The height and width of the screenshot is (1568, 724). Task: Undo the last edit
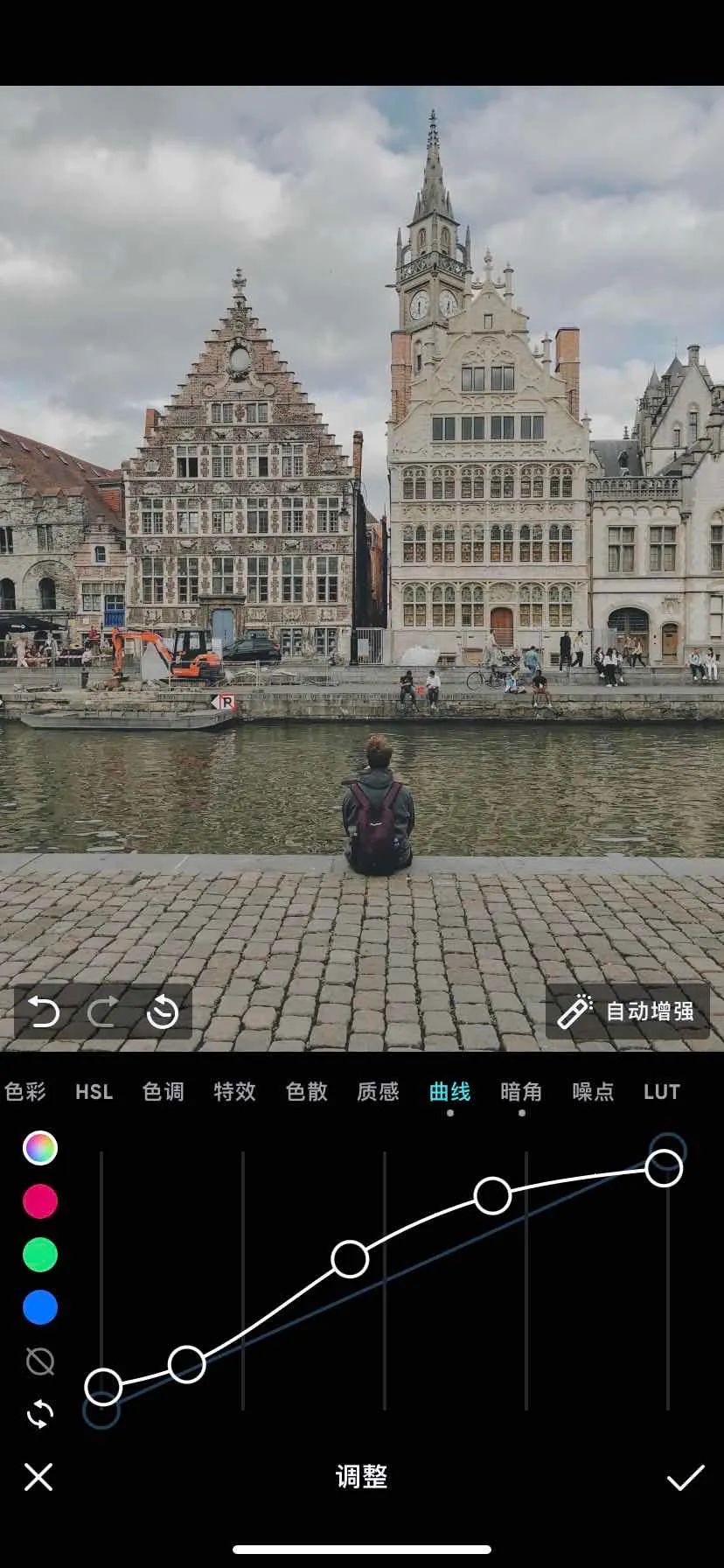[45, 1011]
